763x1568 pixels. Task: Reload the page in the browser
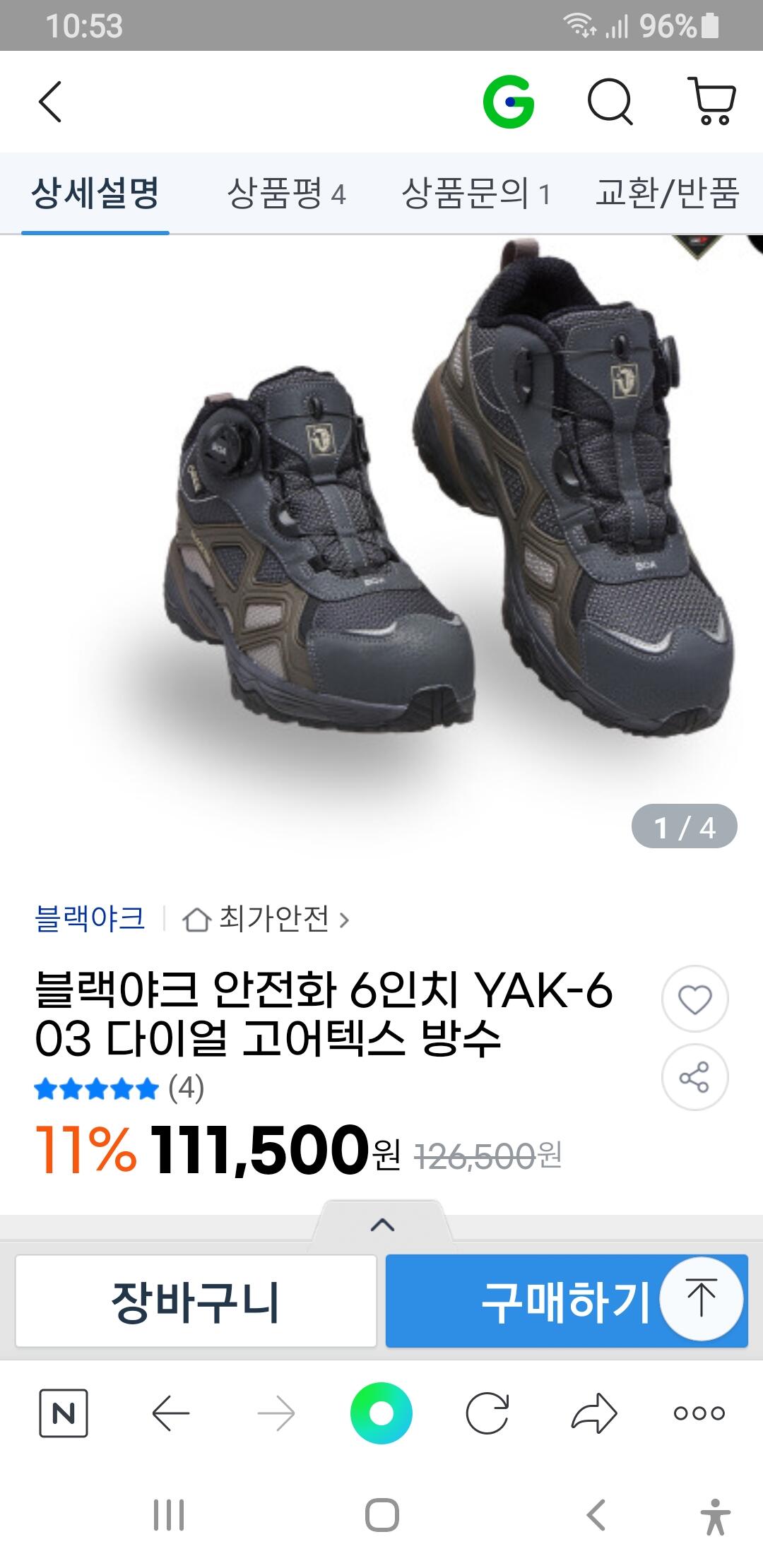coord(487,1413)
